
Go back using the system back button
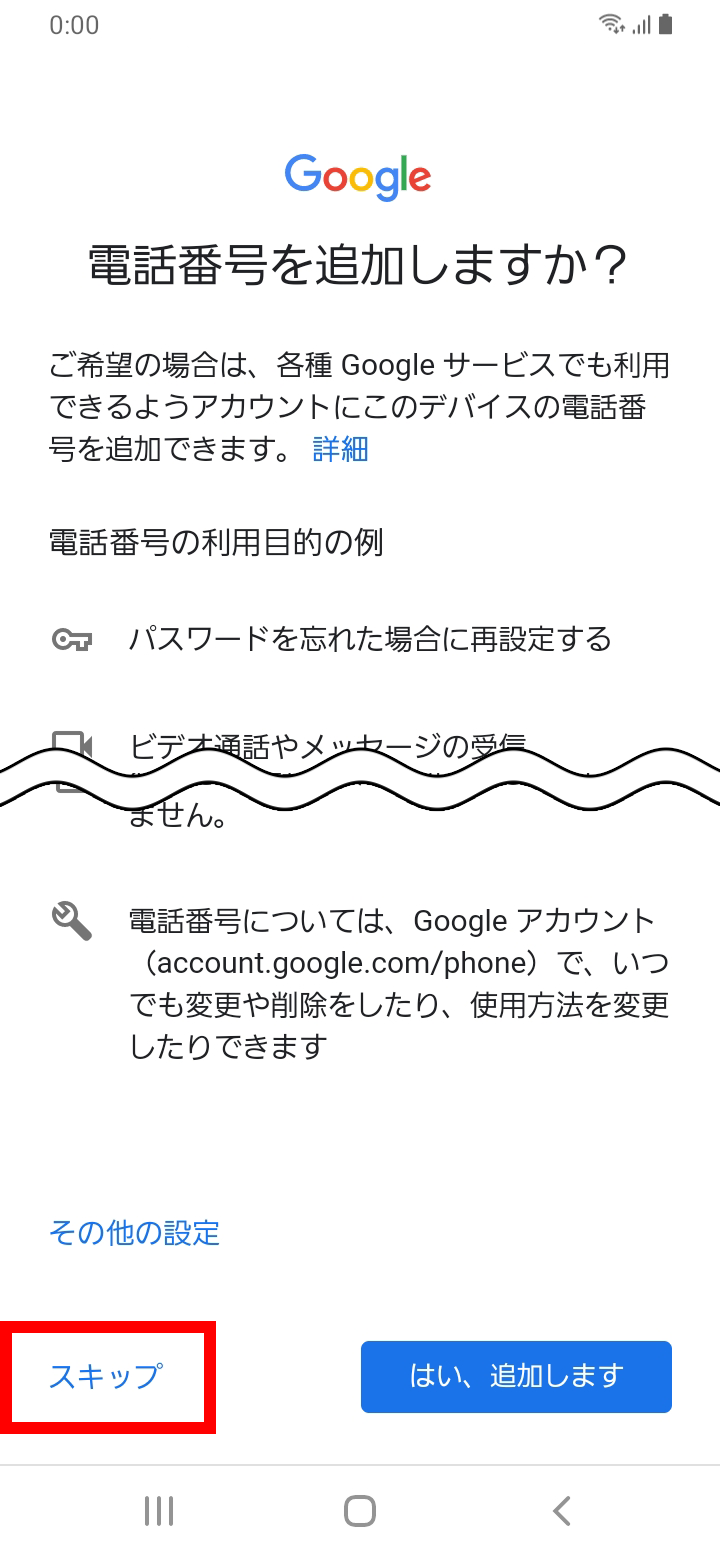click(x=561, y=1510)
